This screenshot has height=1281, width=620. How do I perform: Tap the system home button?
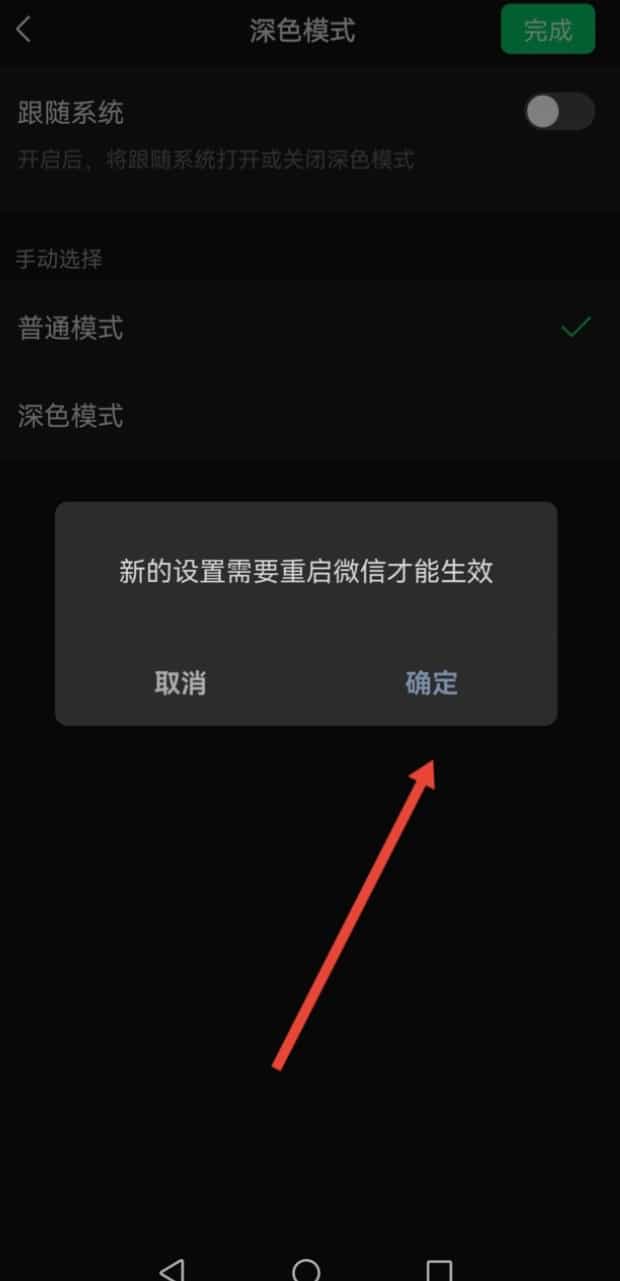pyautogui.click(x=306, y=1269)
